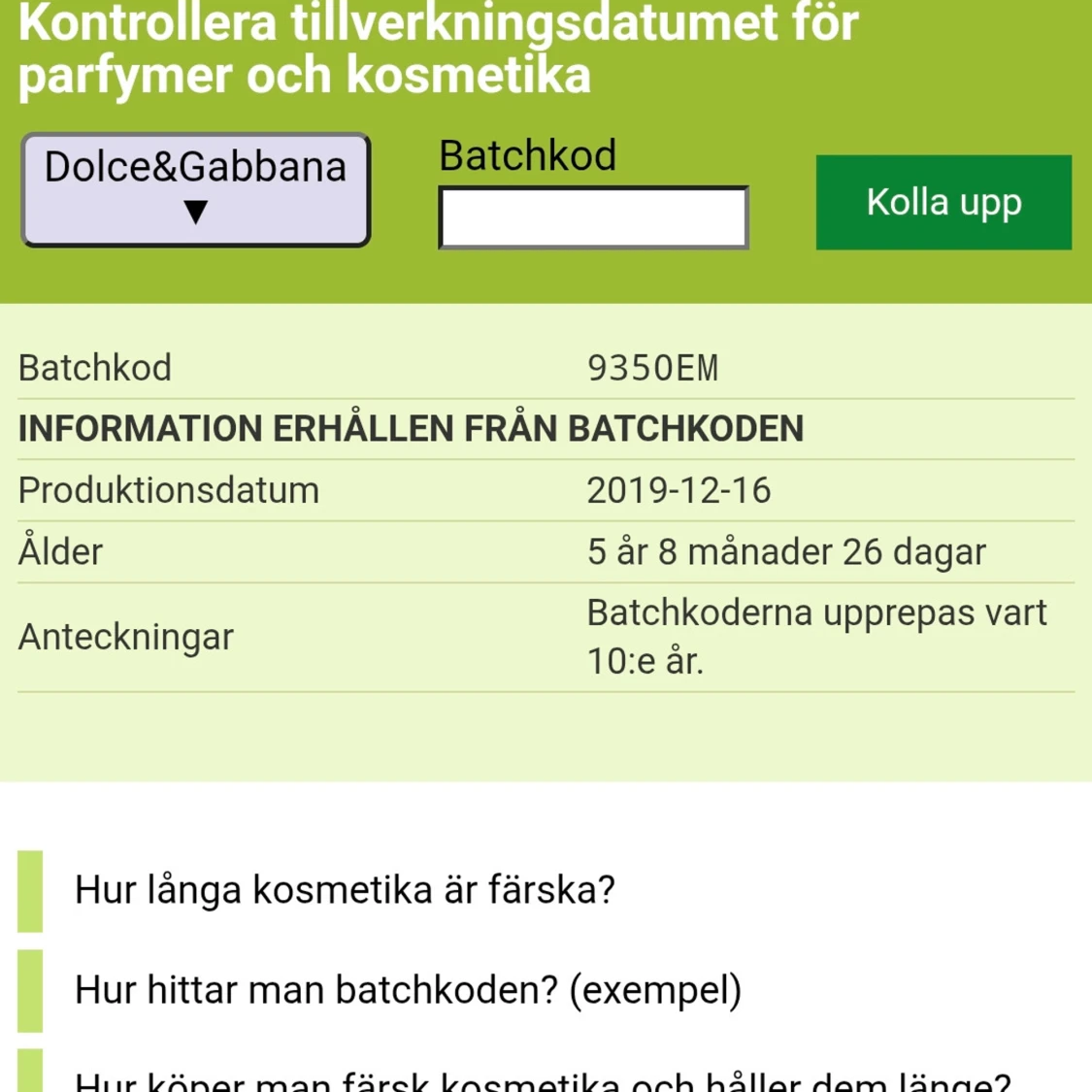Expand "Hur köper man färsk kosmetika" question
The height and width of the screenshot is (1092, 1092).
tap(542, 1080)
